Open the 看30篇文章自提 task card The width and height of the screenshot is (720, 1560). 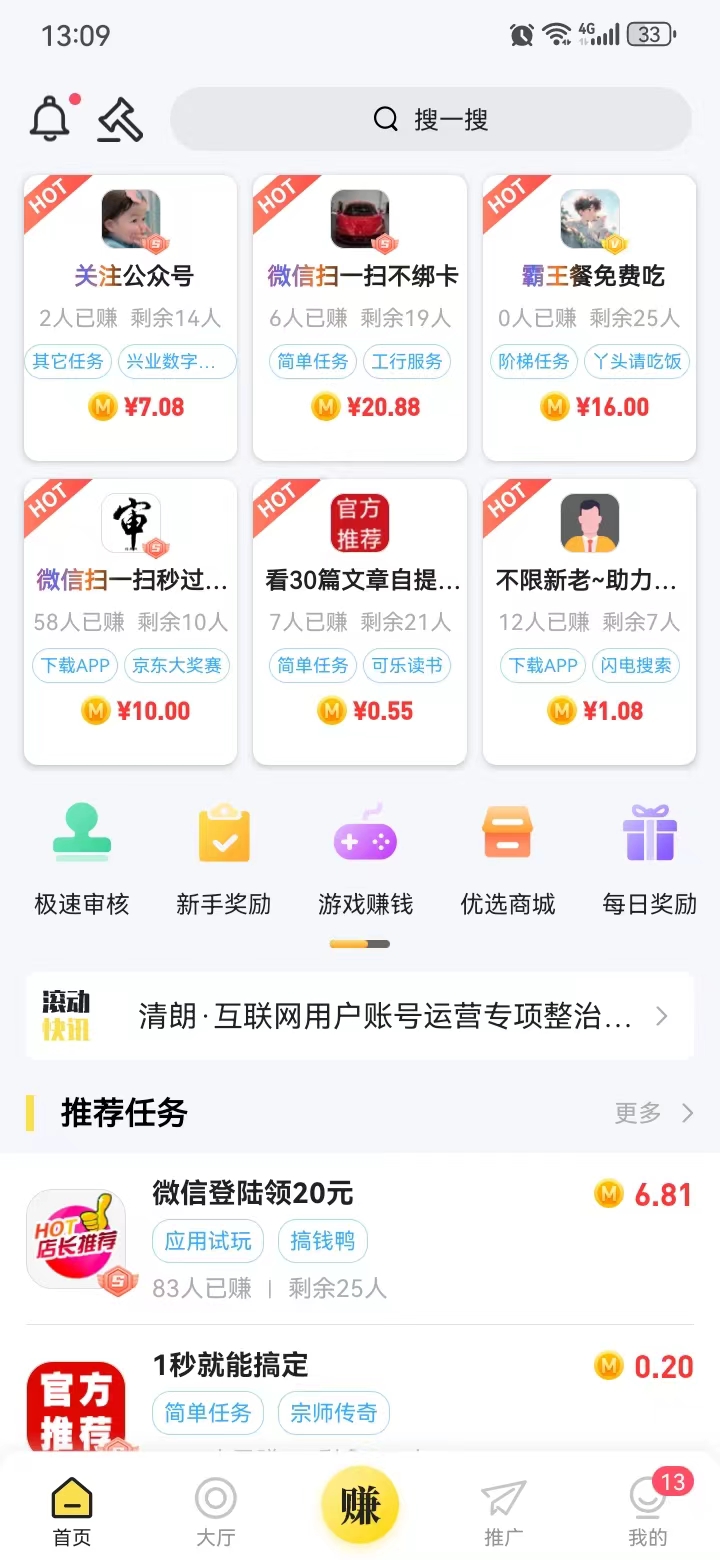point(360,622)
